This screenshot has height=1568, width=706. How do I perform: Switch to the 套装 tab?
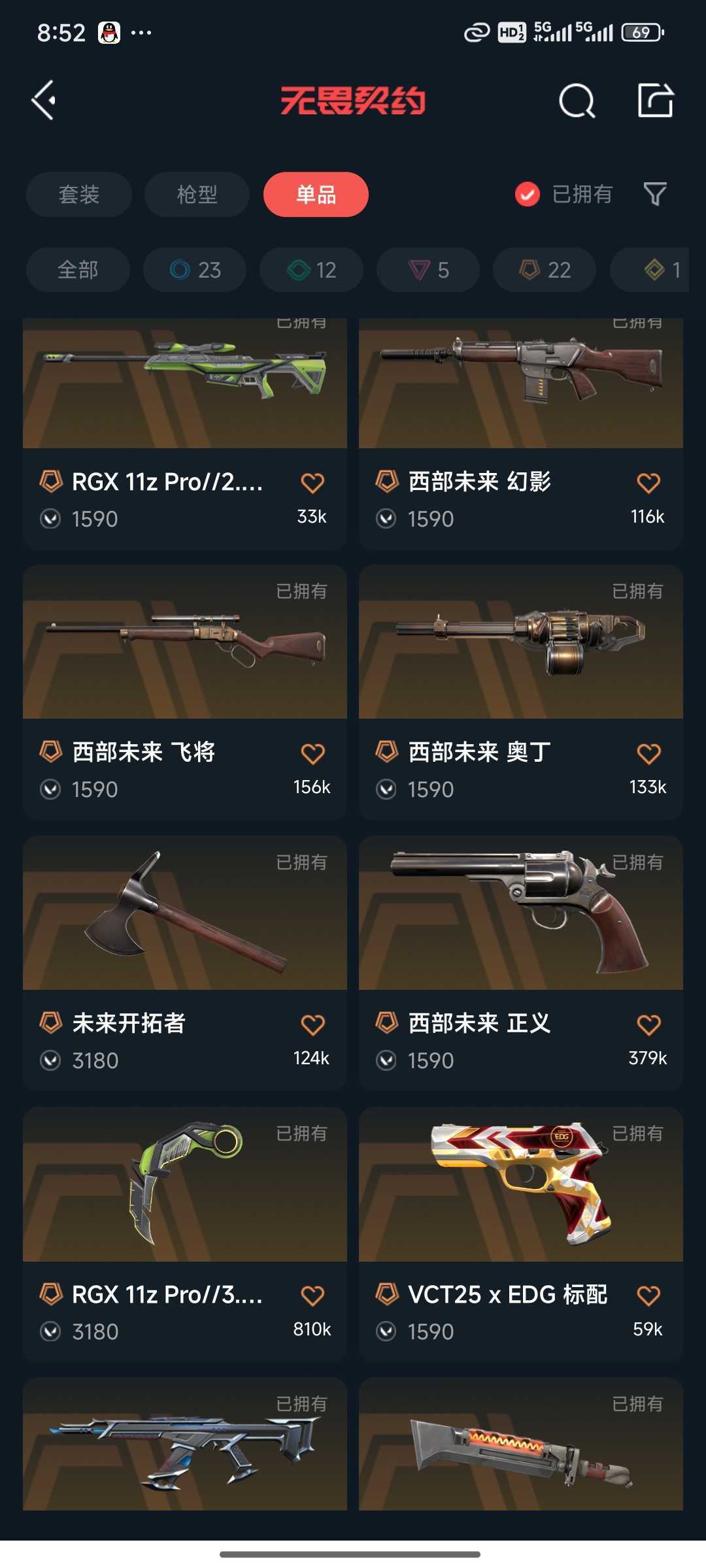(x=79, y=194)
